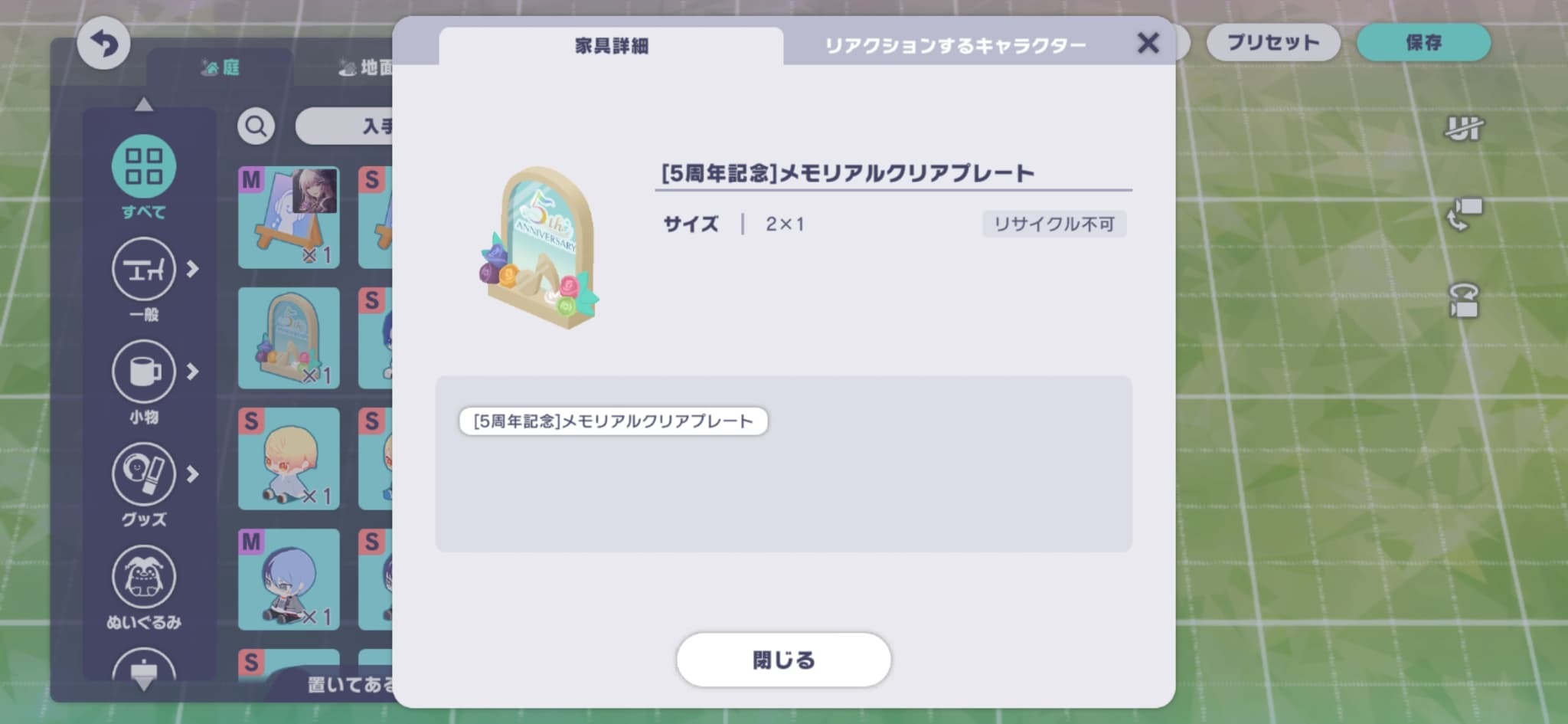Open the プリセット menu
Screen dimensions: 1568x724
[1272, 43]
